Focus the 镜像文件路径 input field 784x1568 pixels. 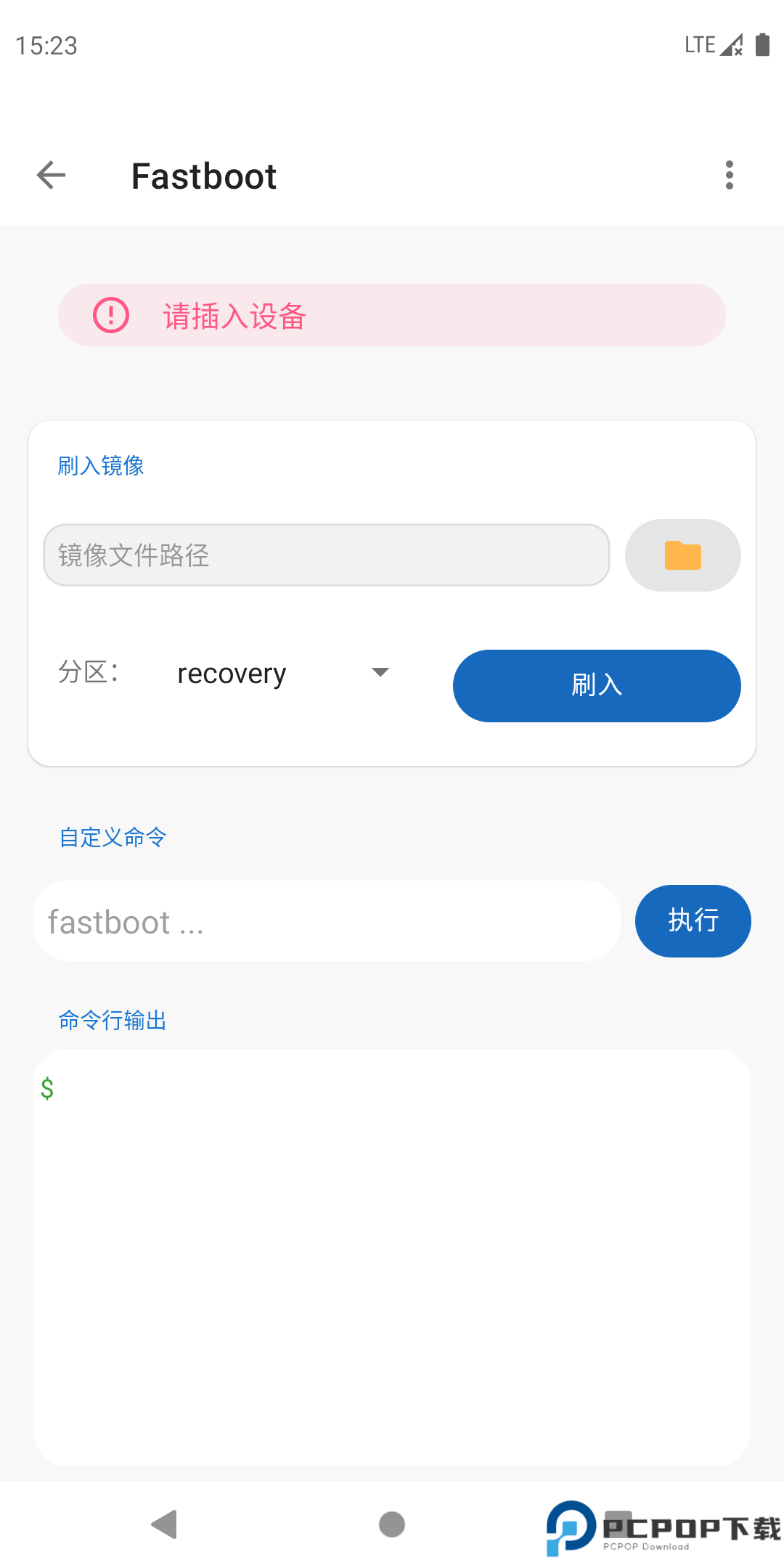325,555
